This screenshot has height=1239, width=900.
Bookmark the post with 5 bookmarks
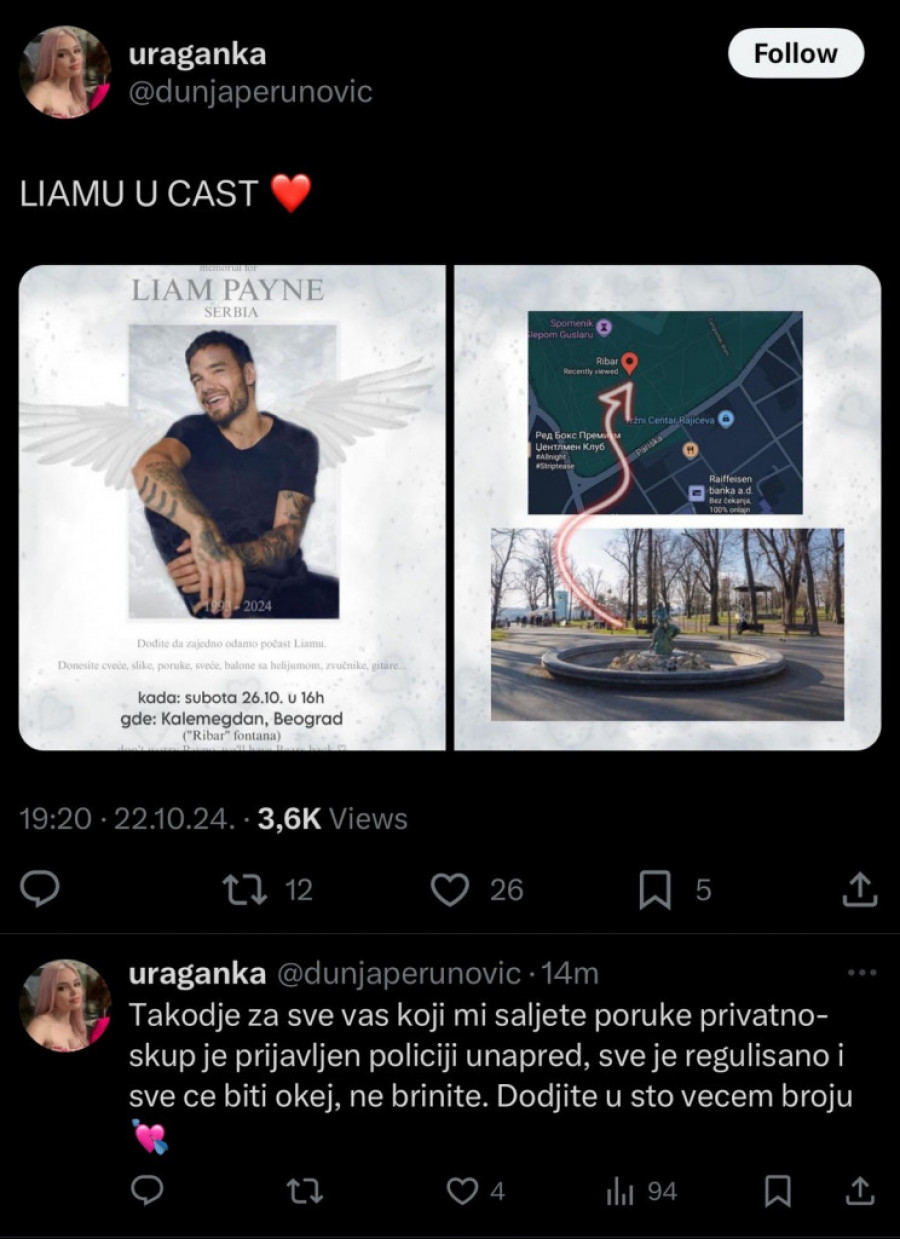click(x=654, y=889)
